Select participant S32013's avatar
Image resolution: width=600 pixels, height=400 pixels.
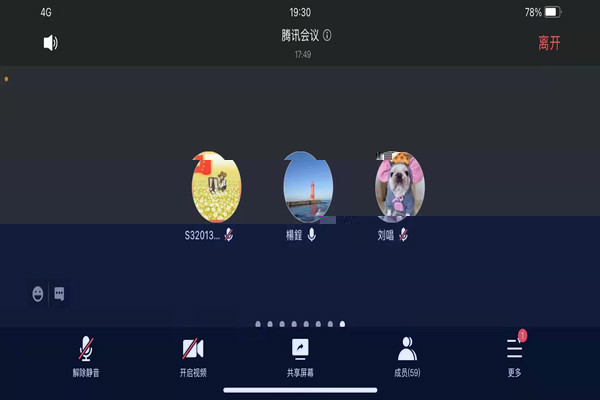click(216, 189)
